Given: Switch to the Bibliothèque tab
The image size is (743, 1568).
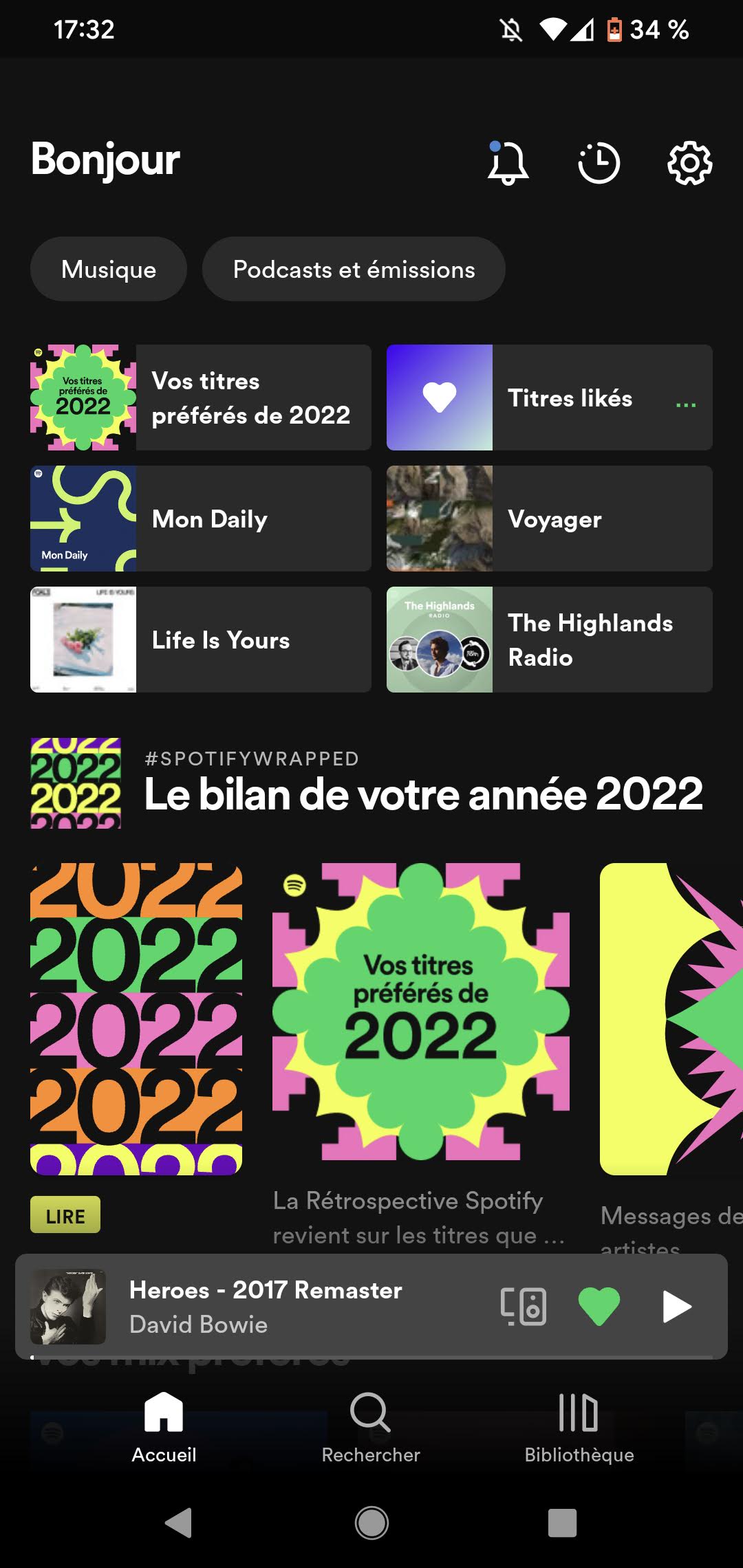Looking at the screenshot, I should (x=579, y=1427).
